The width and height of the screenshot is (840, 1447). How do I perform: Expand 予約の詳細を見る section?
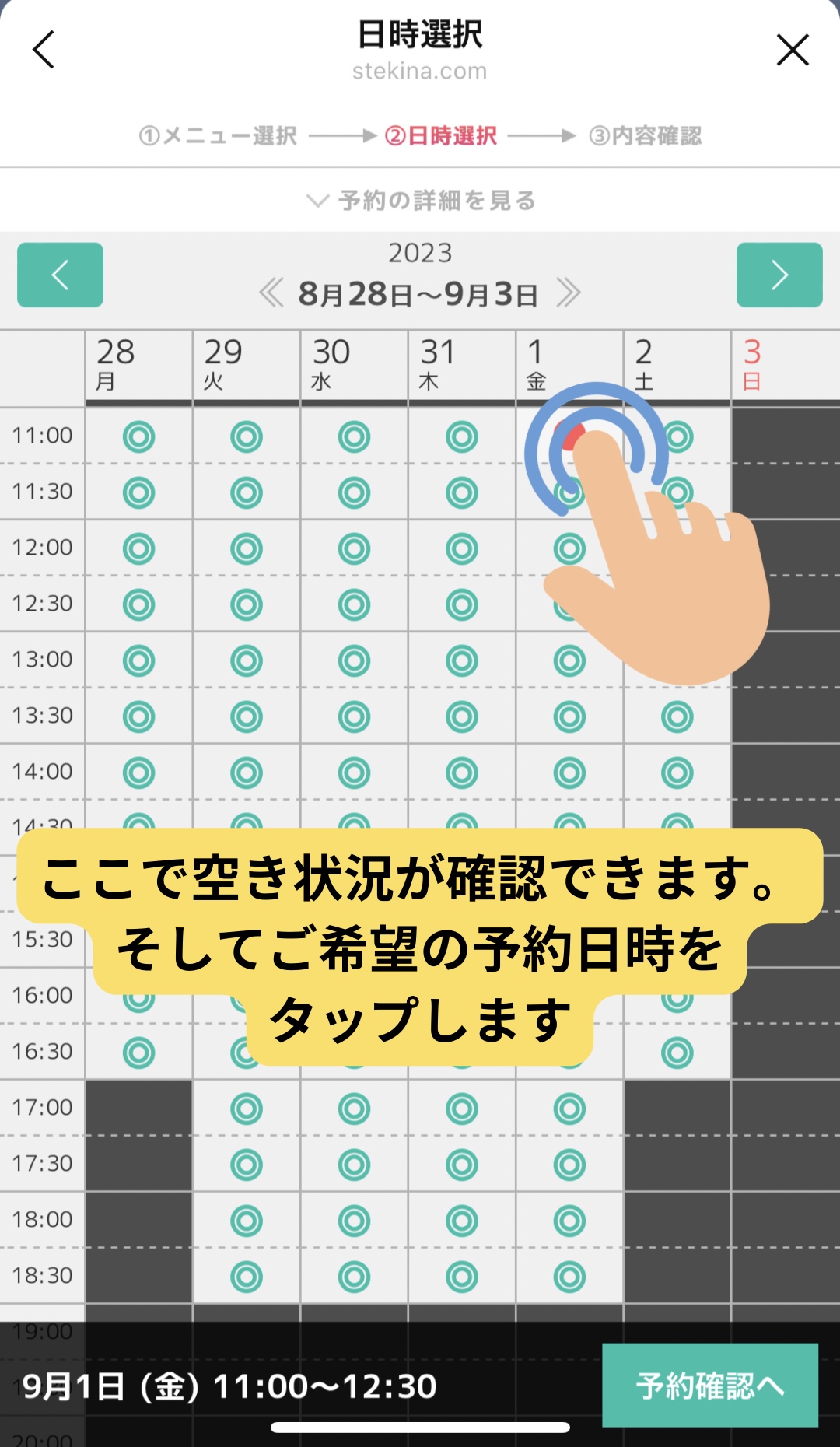click(x=420, y=201)
